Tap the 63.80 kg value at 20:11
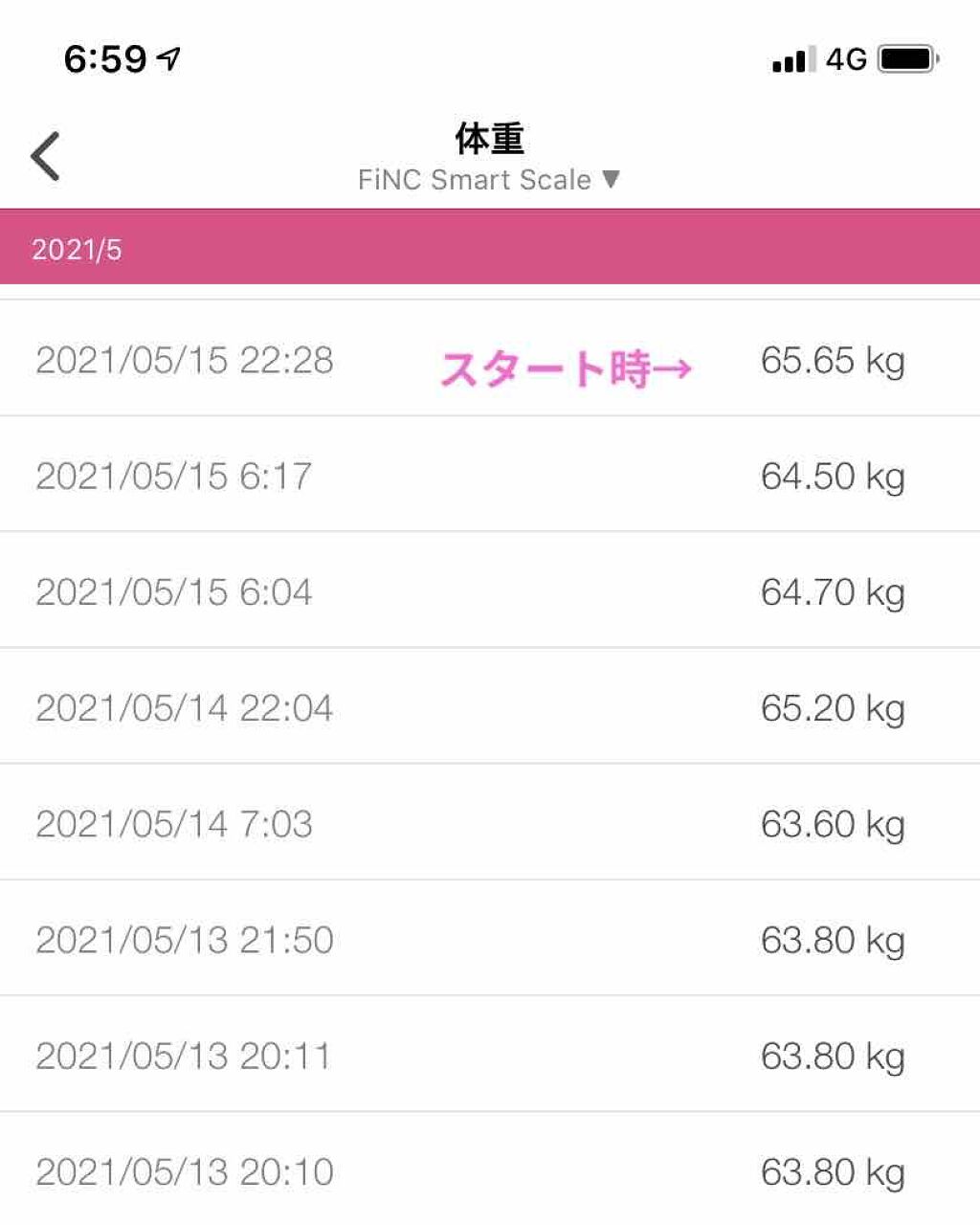Viewport: 980px width, 1225px height. pos(829,1055)
